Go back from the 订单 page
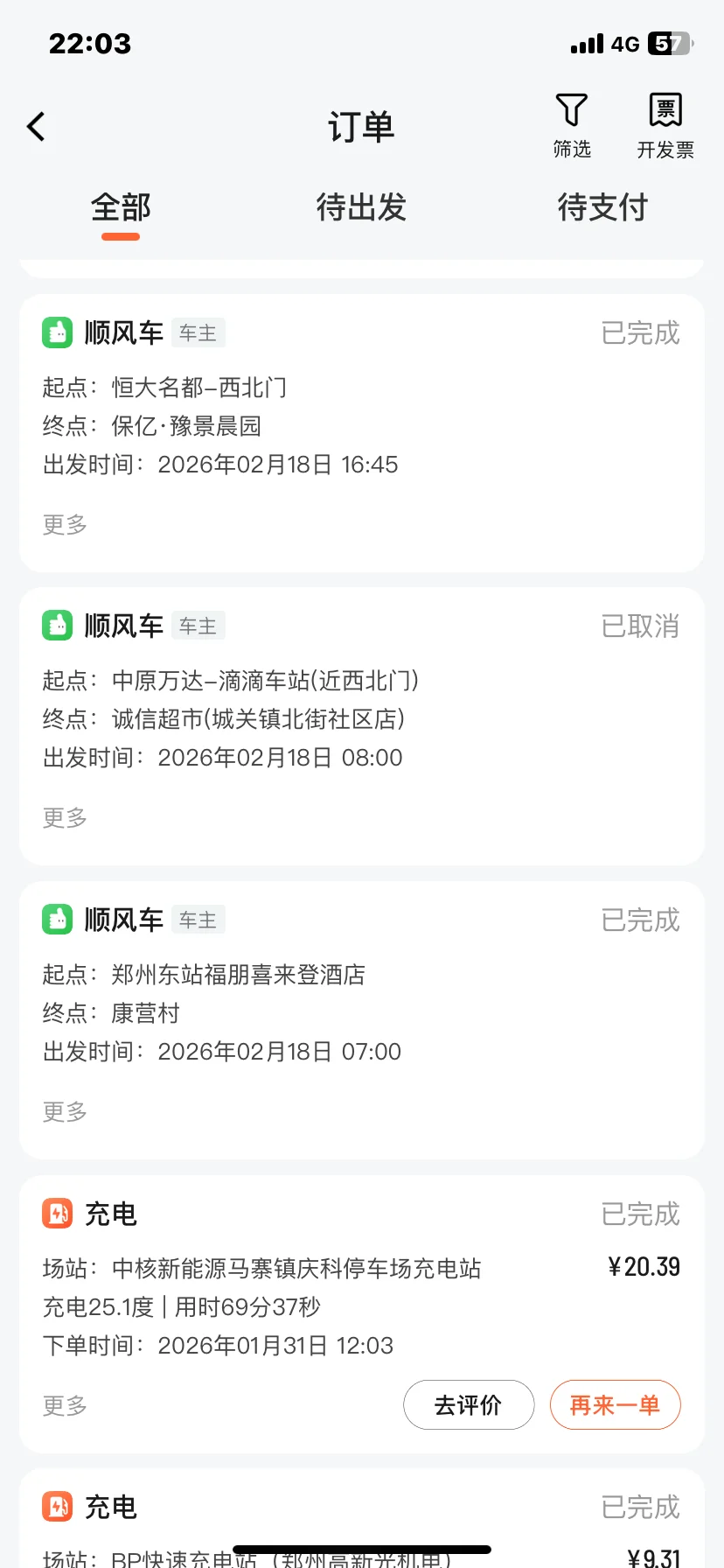The height and width of the screenshot is (1568, 724). (37, 128)
